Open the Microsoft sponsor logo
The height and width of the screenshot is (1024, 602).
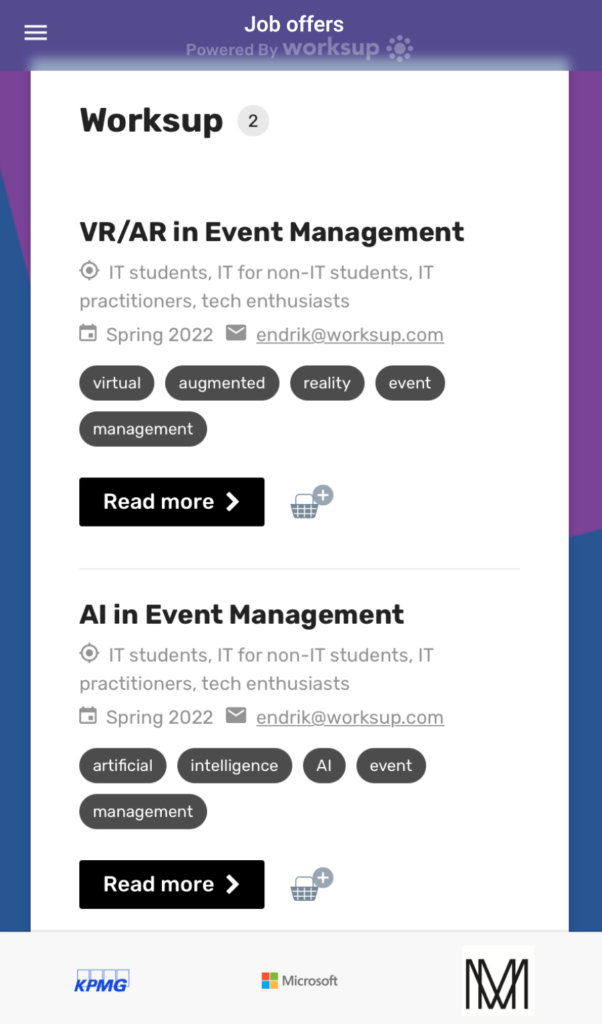300,980
